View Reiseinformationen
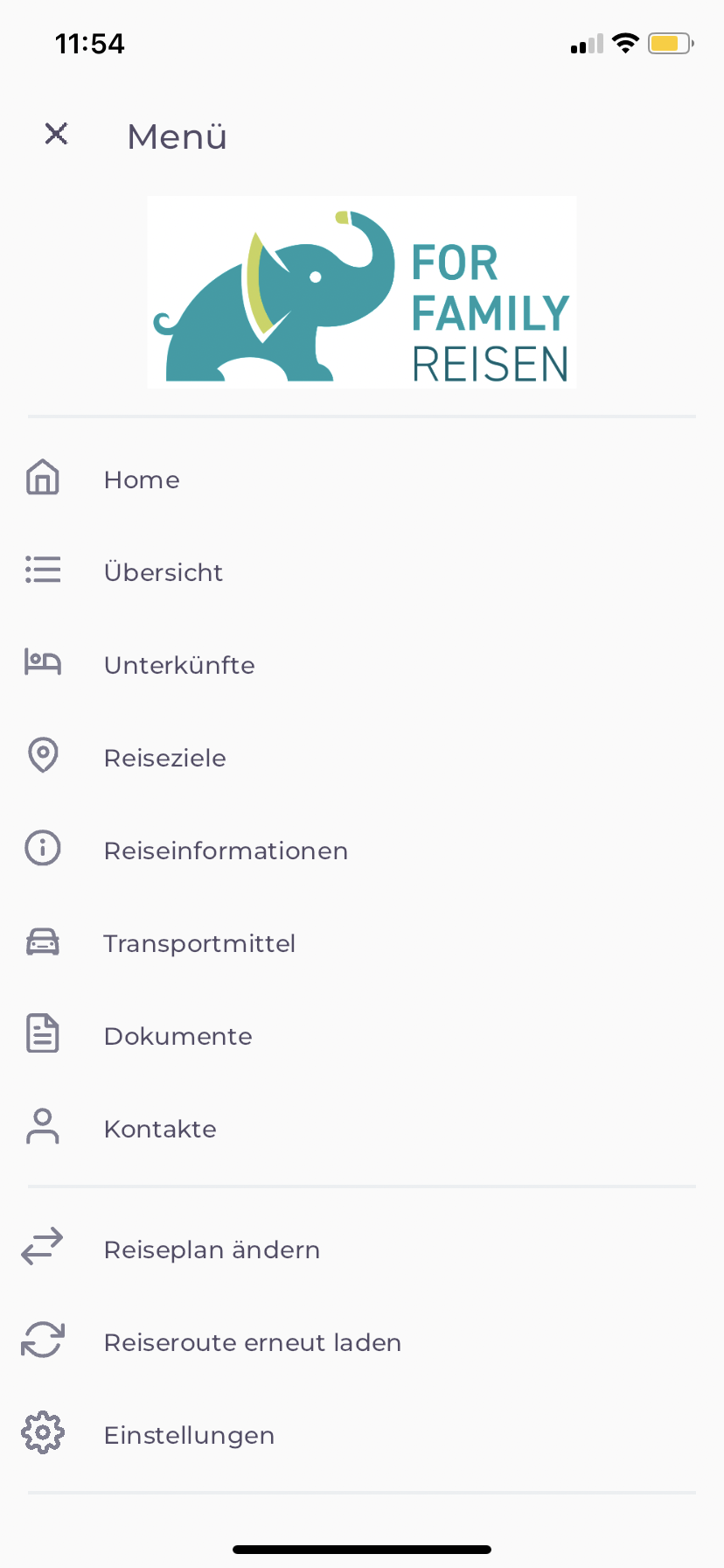 coord(226,850)
